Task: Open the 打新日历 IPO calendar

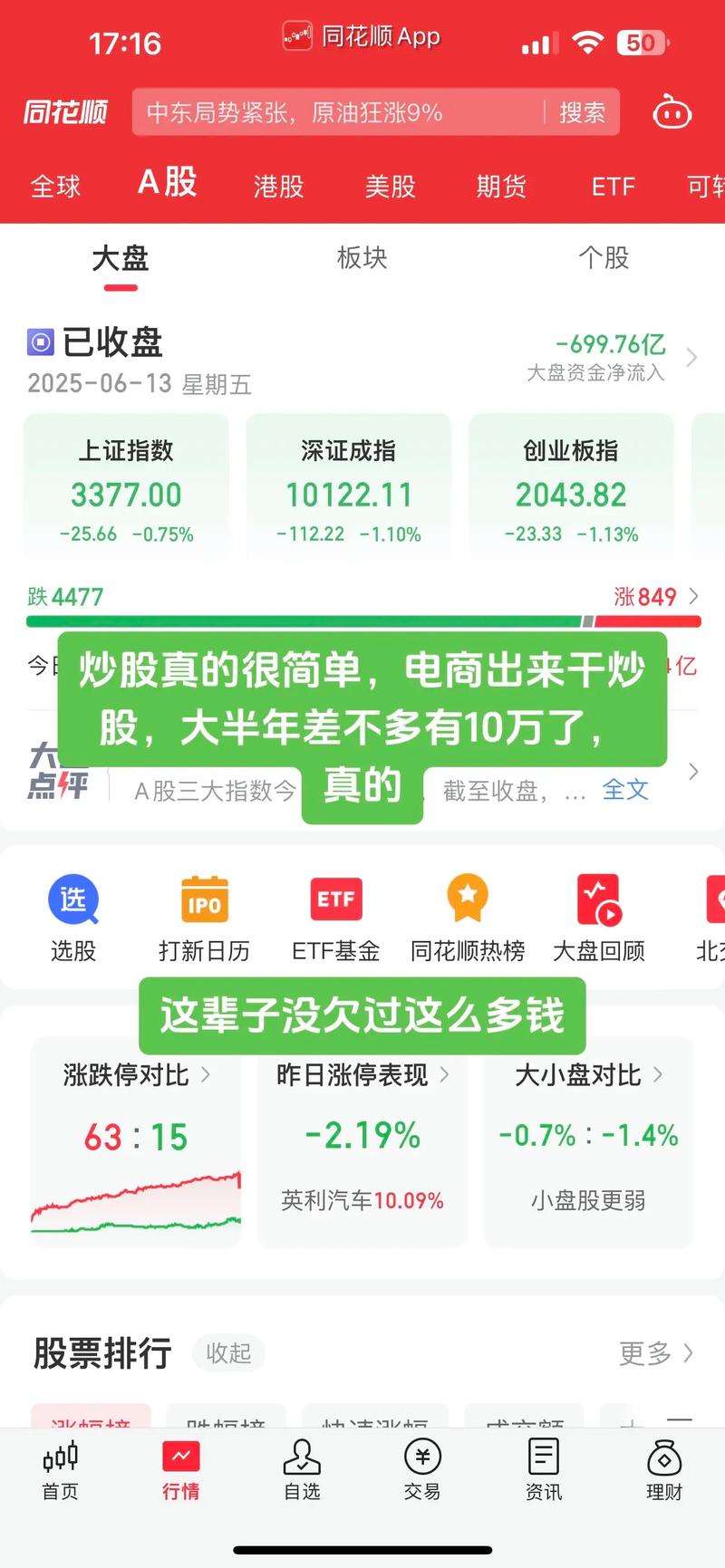Action: [204, 918]
